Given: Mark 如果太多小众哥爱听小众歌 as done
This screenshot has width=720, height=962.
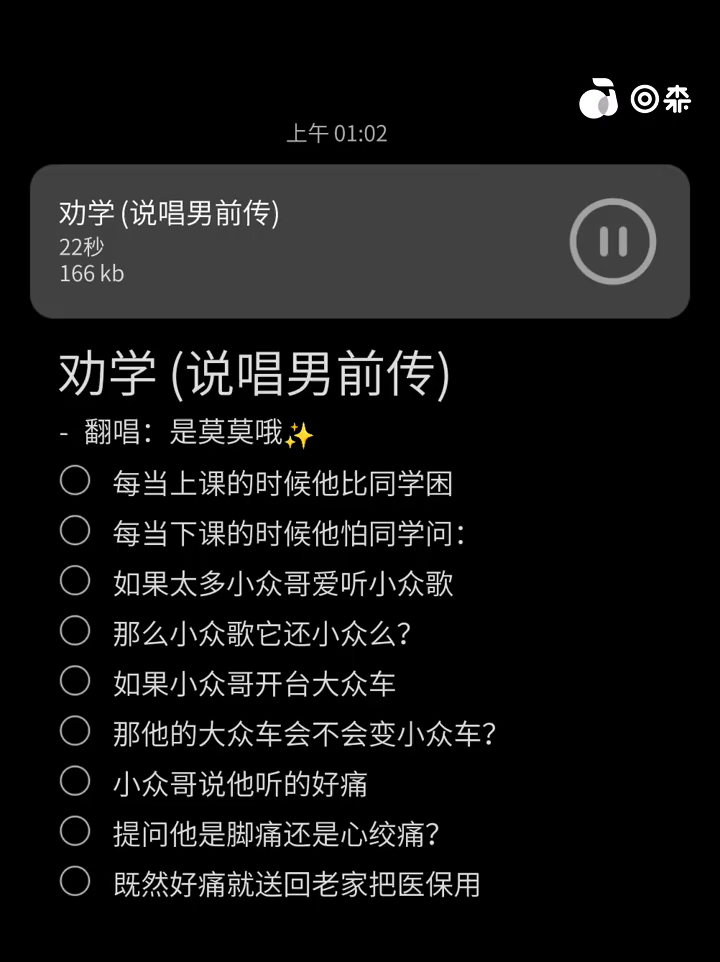Looking at the screenshot, I should point(75,581).
